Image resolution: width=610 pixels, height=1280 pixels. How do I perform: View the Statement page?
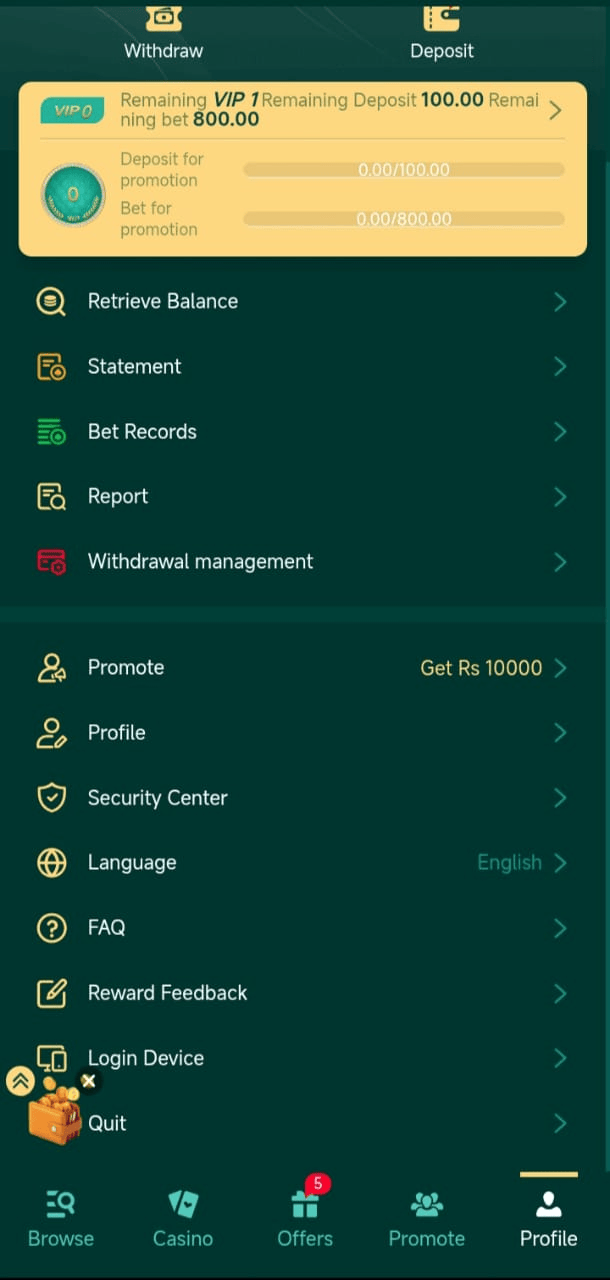(300, 366)
